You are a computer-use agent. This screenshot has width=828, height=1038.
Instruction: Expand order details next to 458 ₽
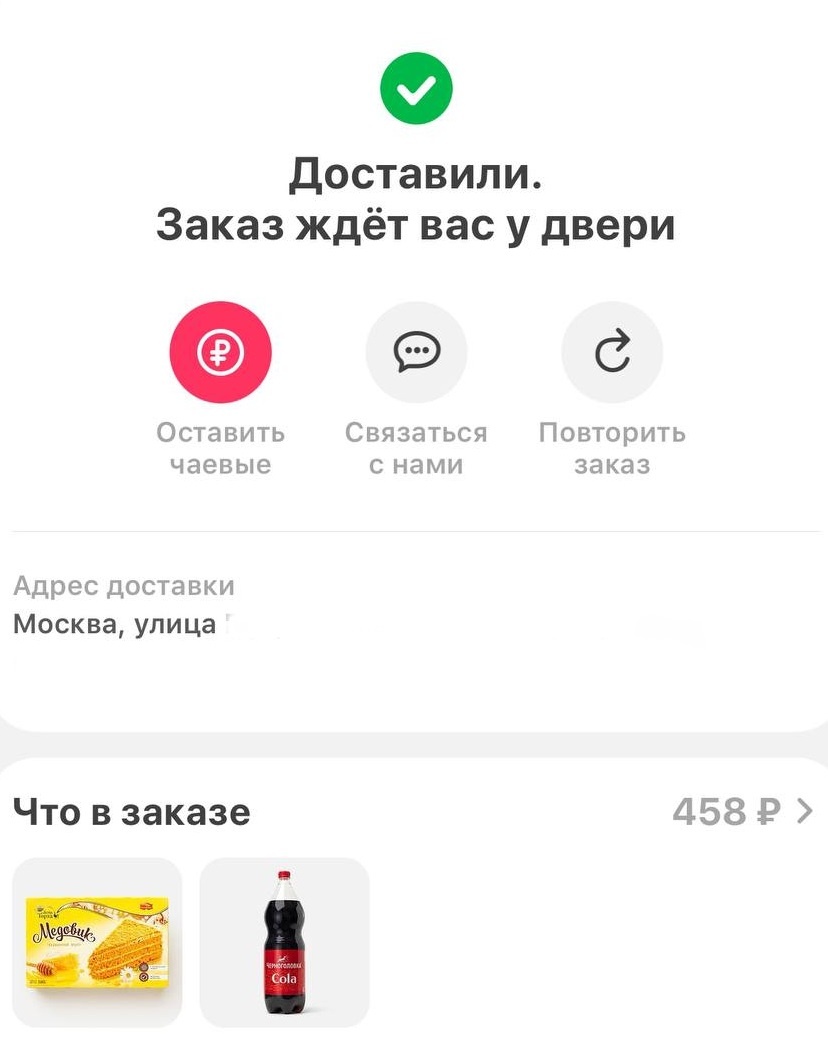tap(805, 812)
